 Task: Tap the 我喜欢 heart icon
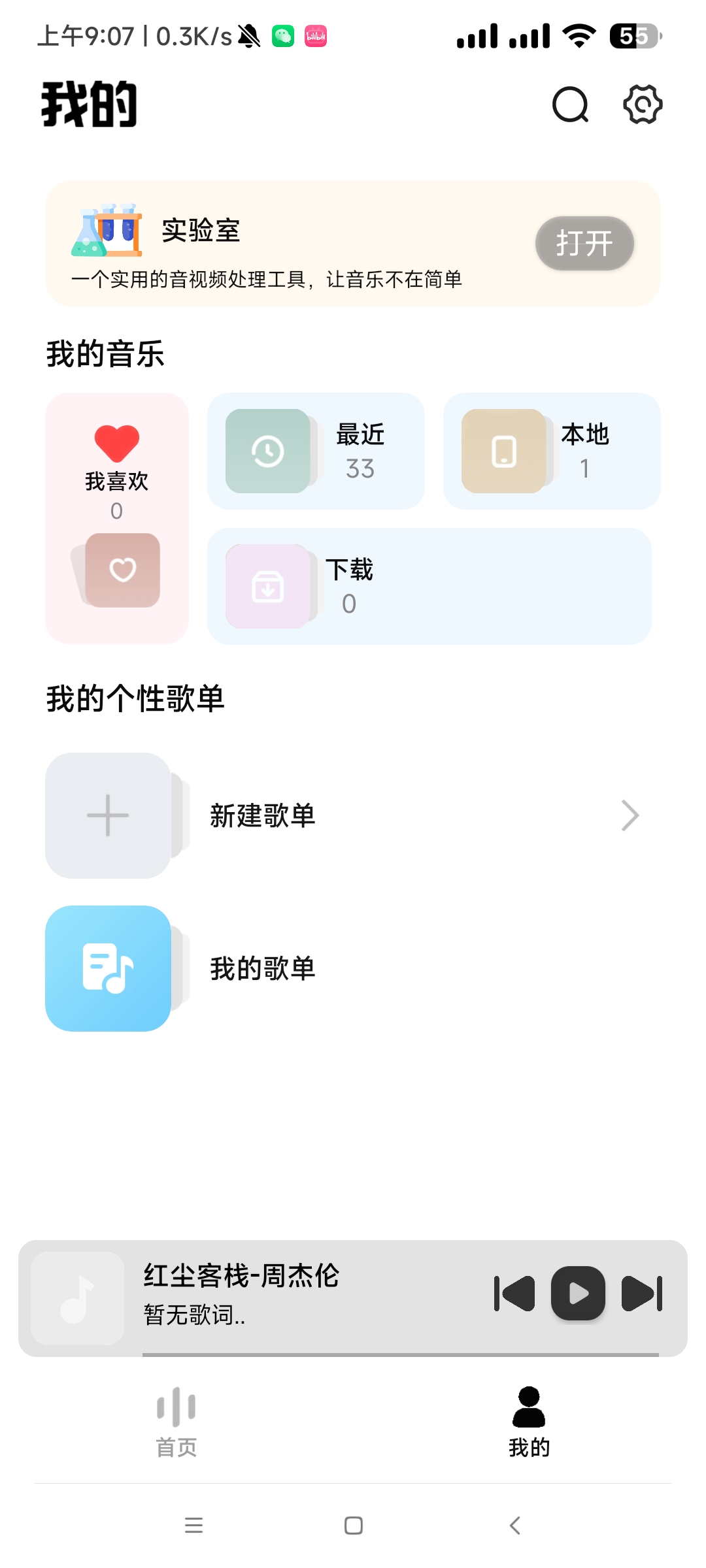[116, 442]
